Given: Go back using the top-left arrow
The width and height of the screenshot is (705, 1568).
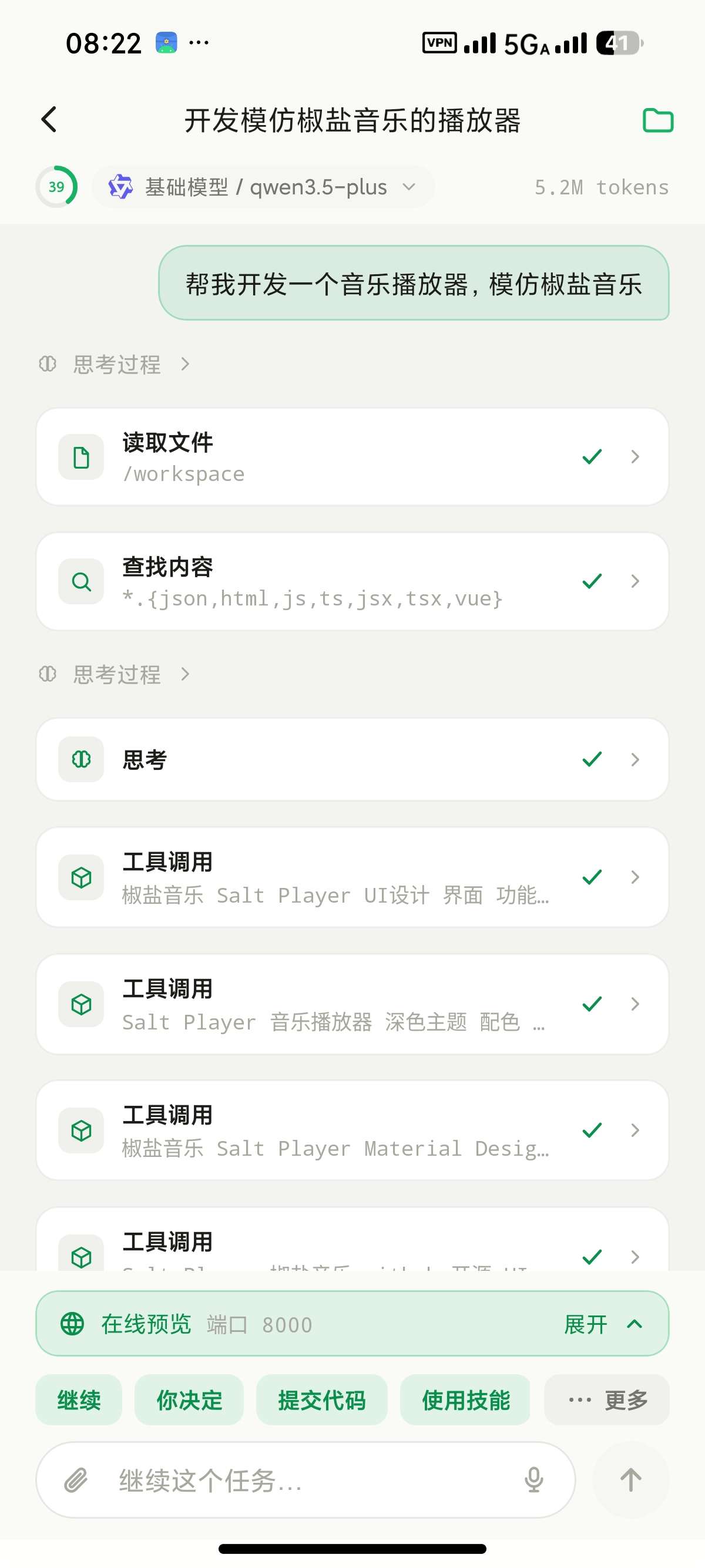Looking at the screenshot, I should coord(49,119).
